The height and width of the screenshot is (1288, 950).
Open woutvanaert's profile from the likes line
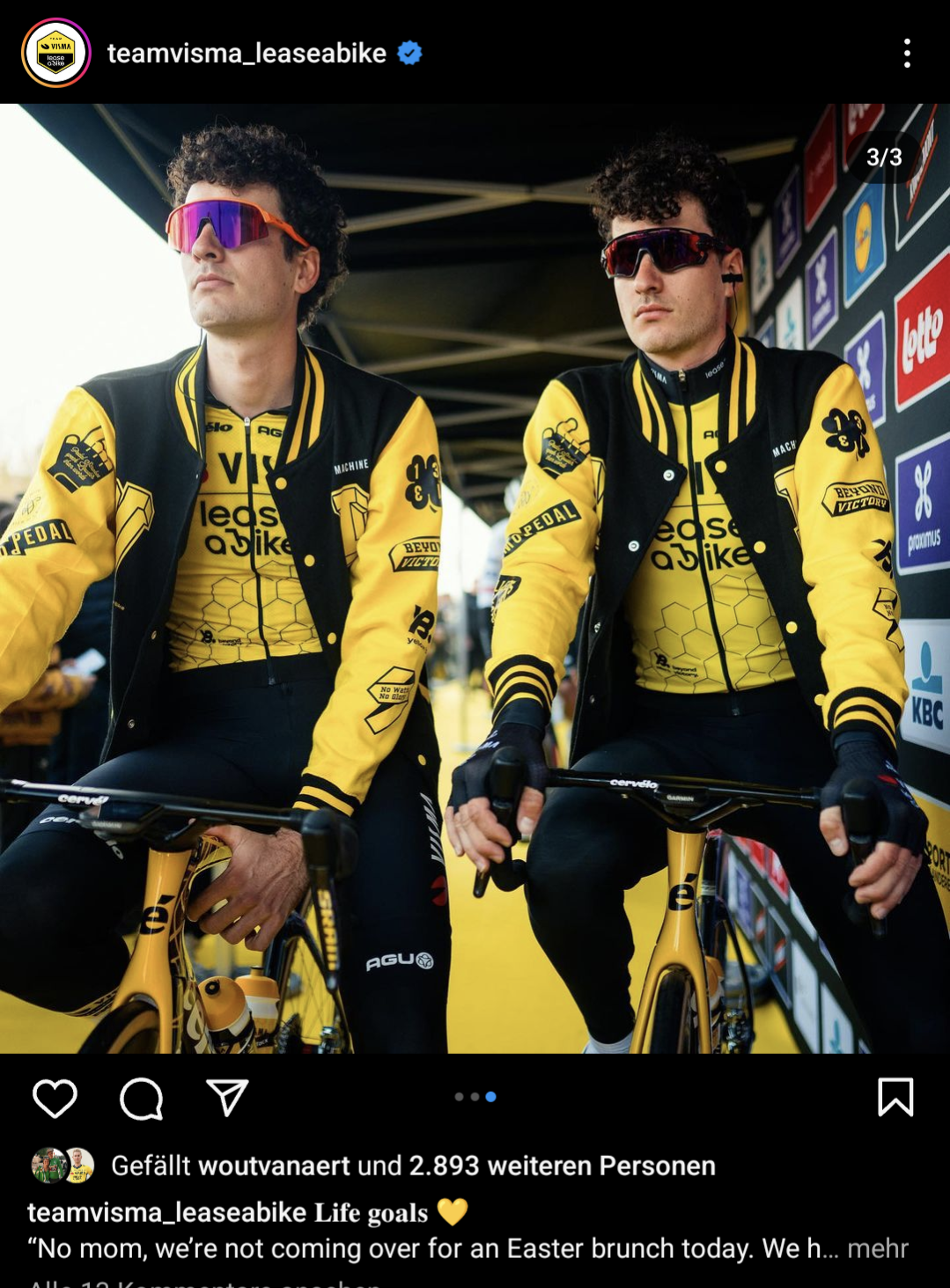[274, 1166]
